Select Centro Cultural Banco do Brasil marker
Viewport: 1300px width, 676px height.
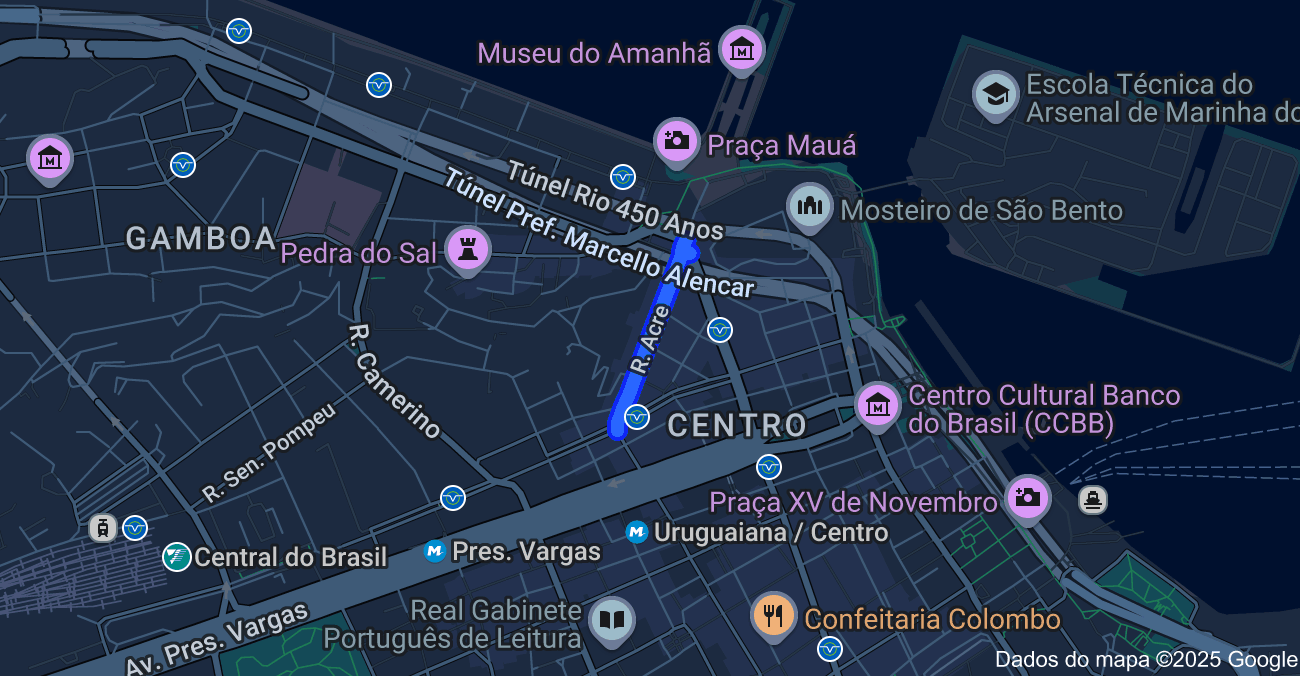pos(878,405)
